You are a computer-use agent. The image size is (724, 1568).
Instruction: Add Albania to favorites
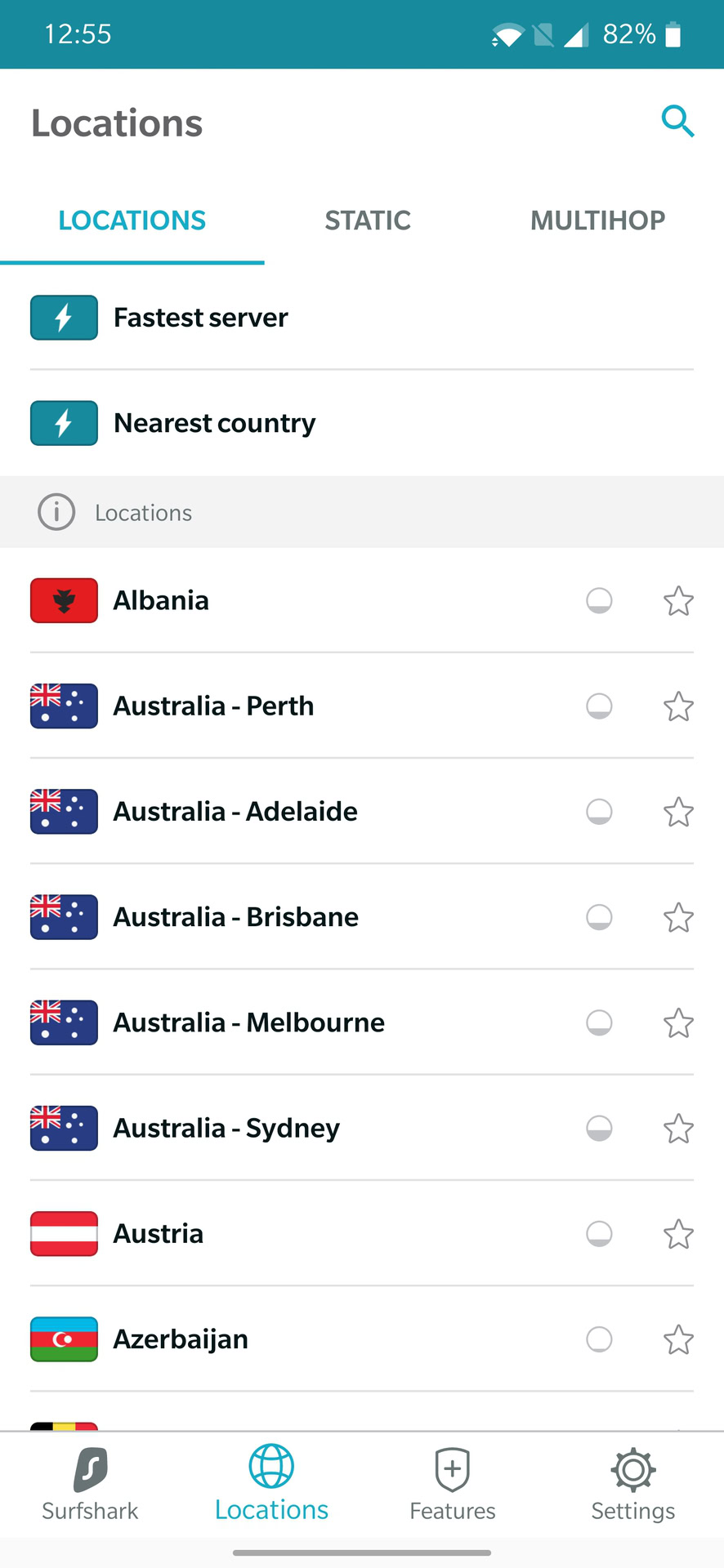pyautogui.click(x=678, y=601)
